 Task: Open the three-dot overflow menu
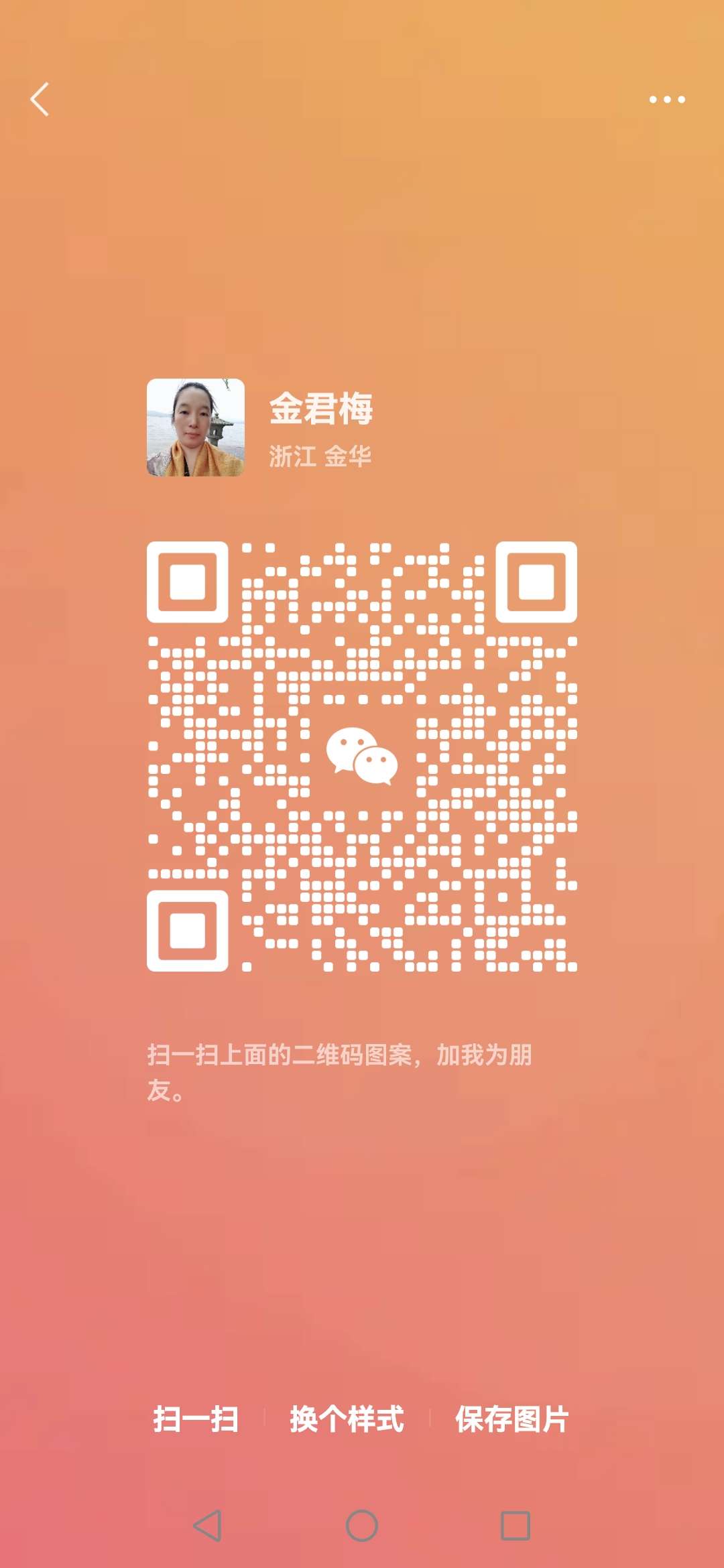click(x=667, y=99)
